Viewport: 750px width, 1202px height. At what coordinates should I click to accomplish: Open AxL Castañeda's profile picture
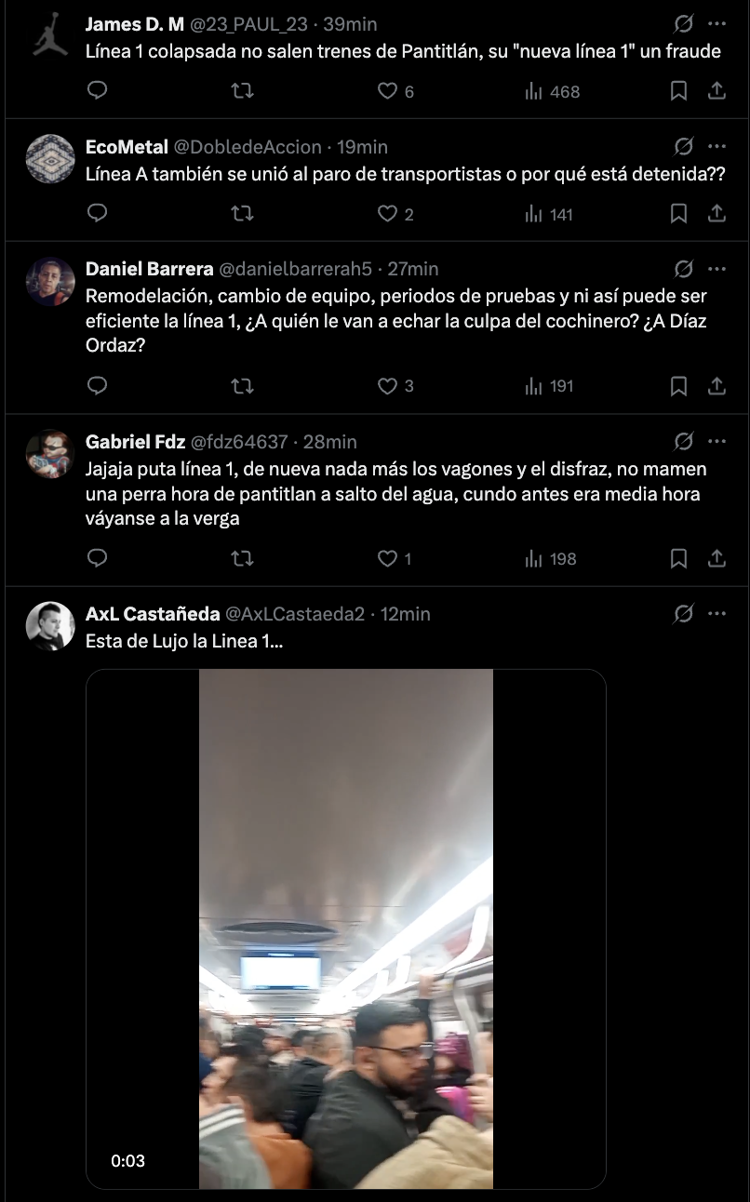50,626
